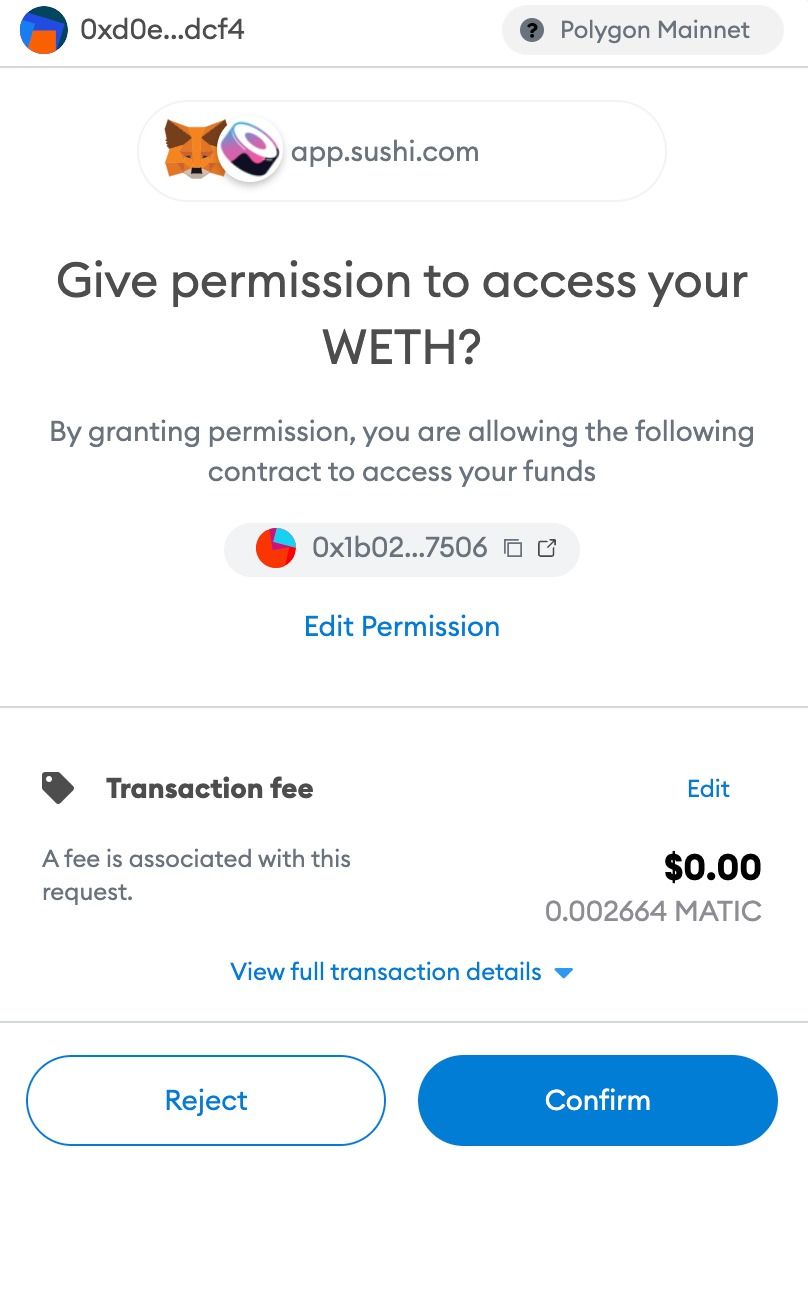Screen dimensions: 808x1314
Task: Copy the 0x1b02...7506 contract address
Action: coord(513,548)
